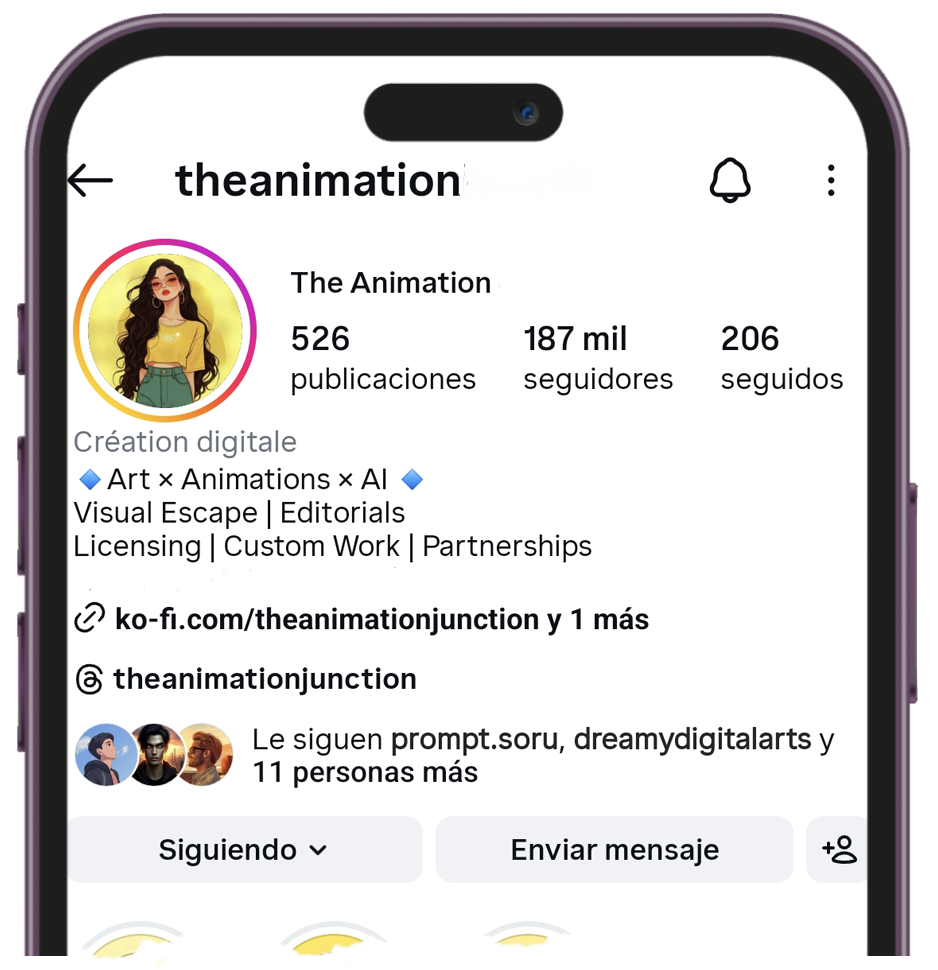Expand following options via chevron

coord(318,850)
